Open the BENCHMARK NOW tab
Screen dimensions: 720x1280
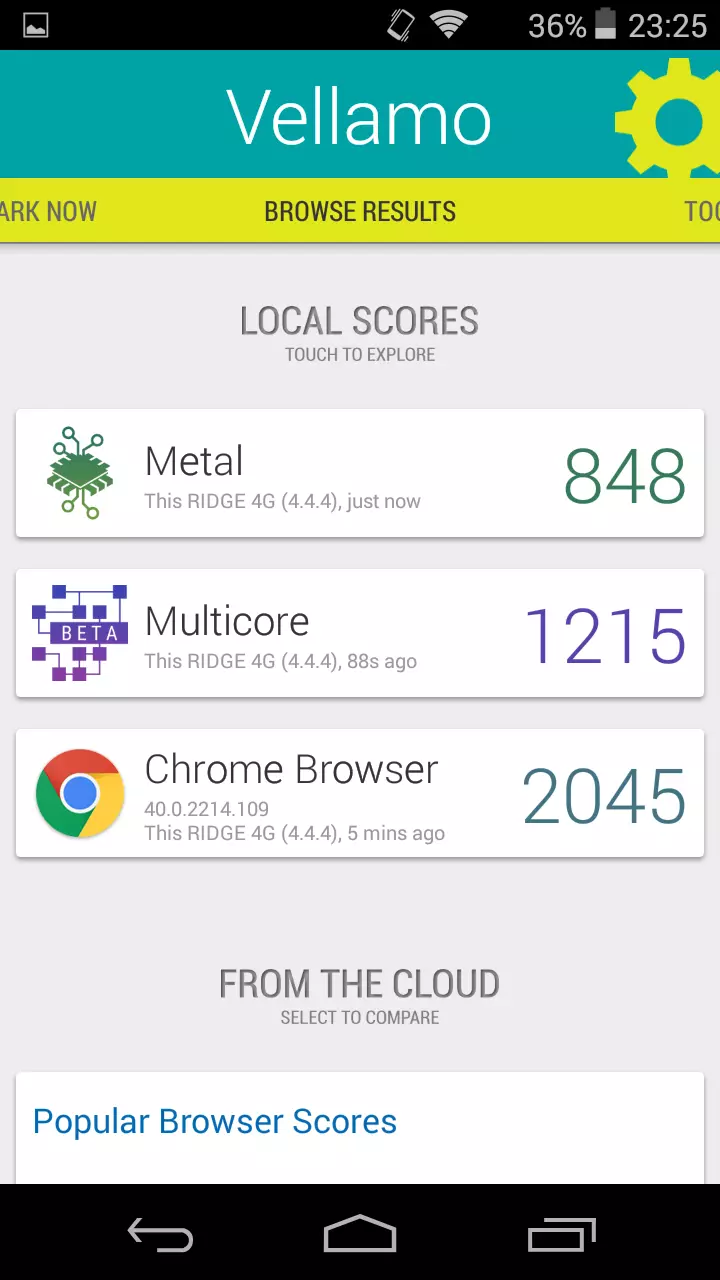click(48, 211)
